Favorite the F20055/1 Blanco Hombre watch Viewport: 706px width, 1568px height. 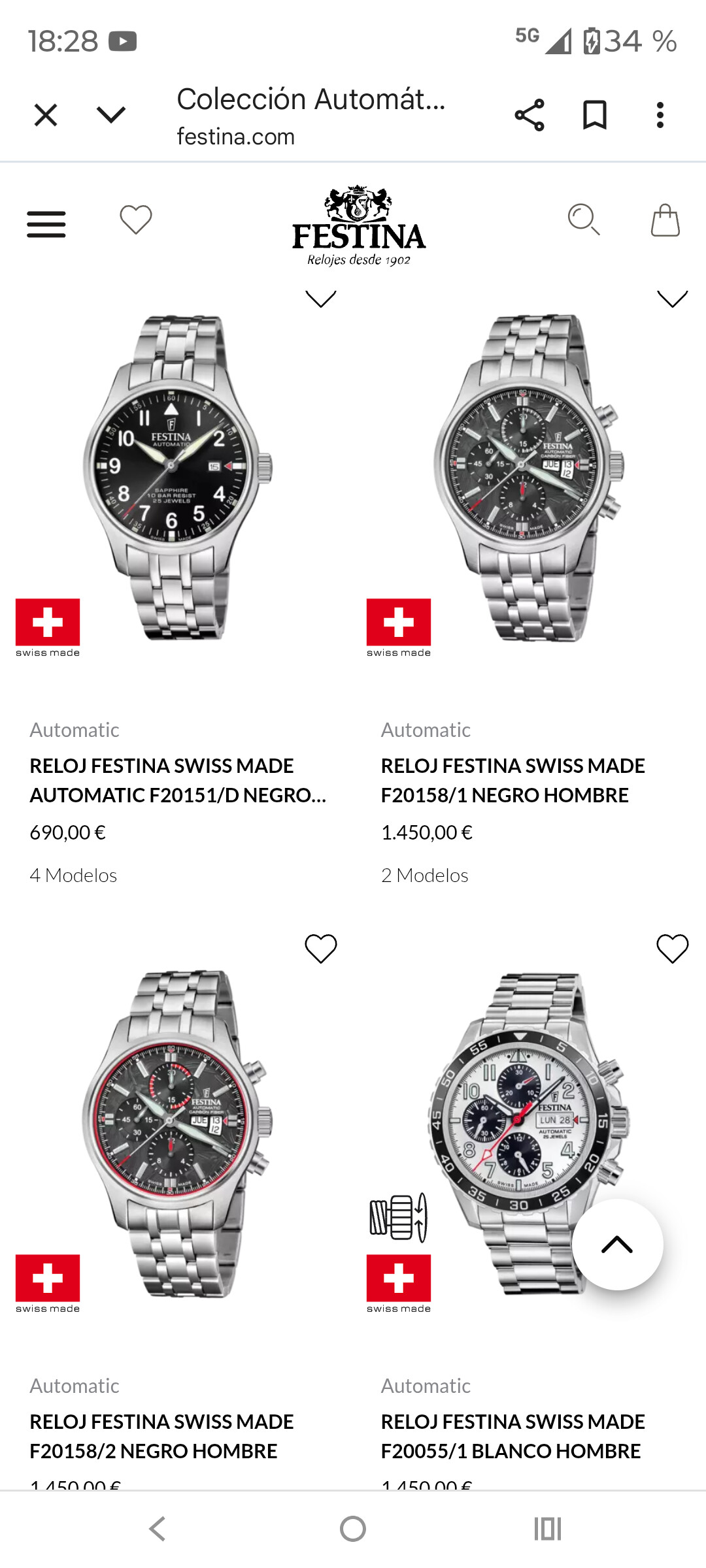coord(673,949)
